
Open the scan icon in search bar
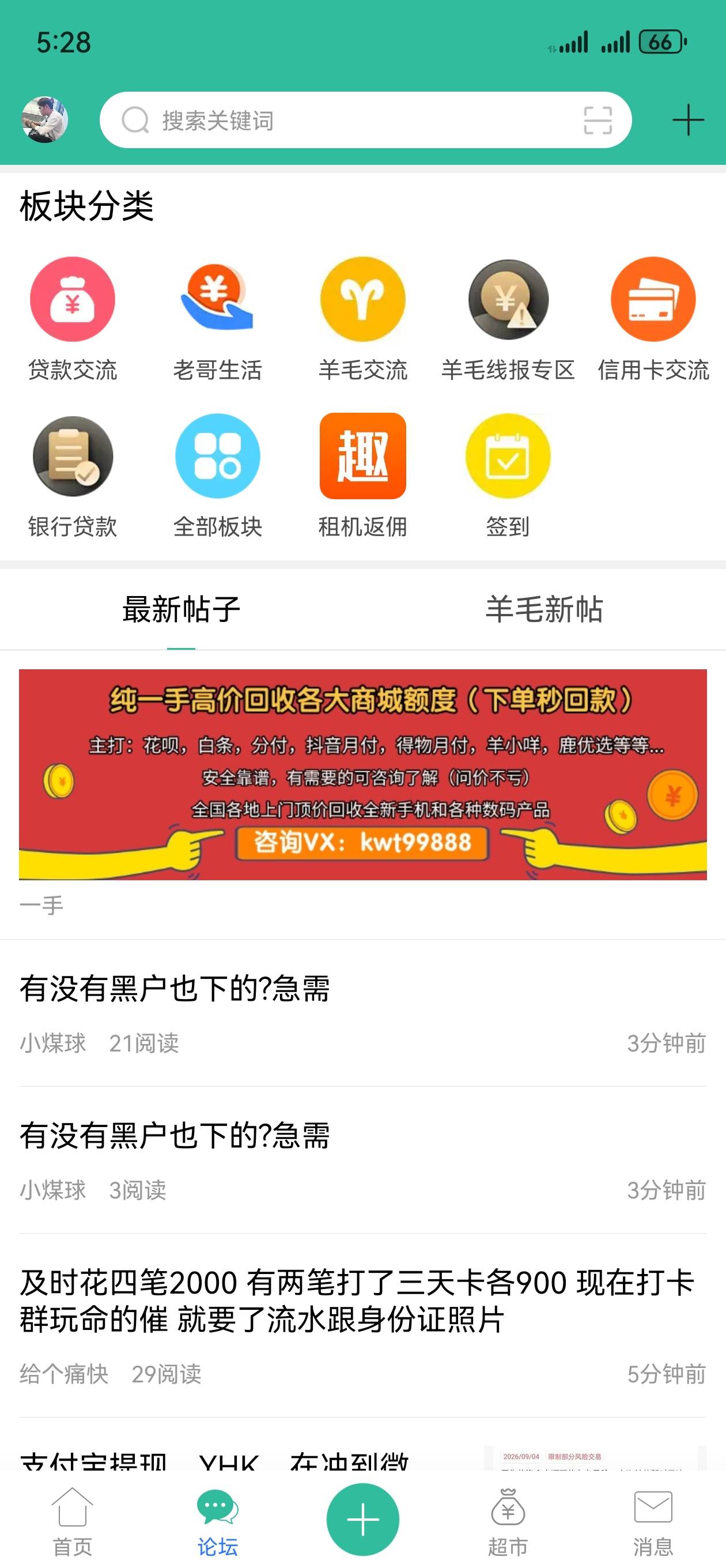coord(597,120)
